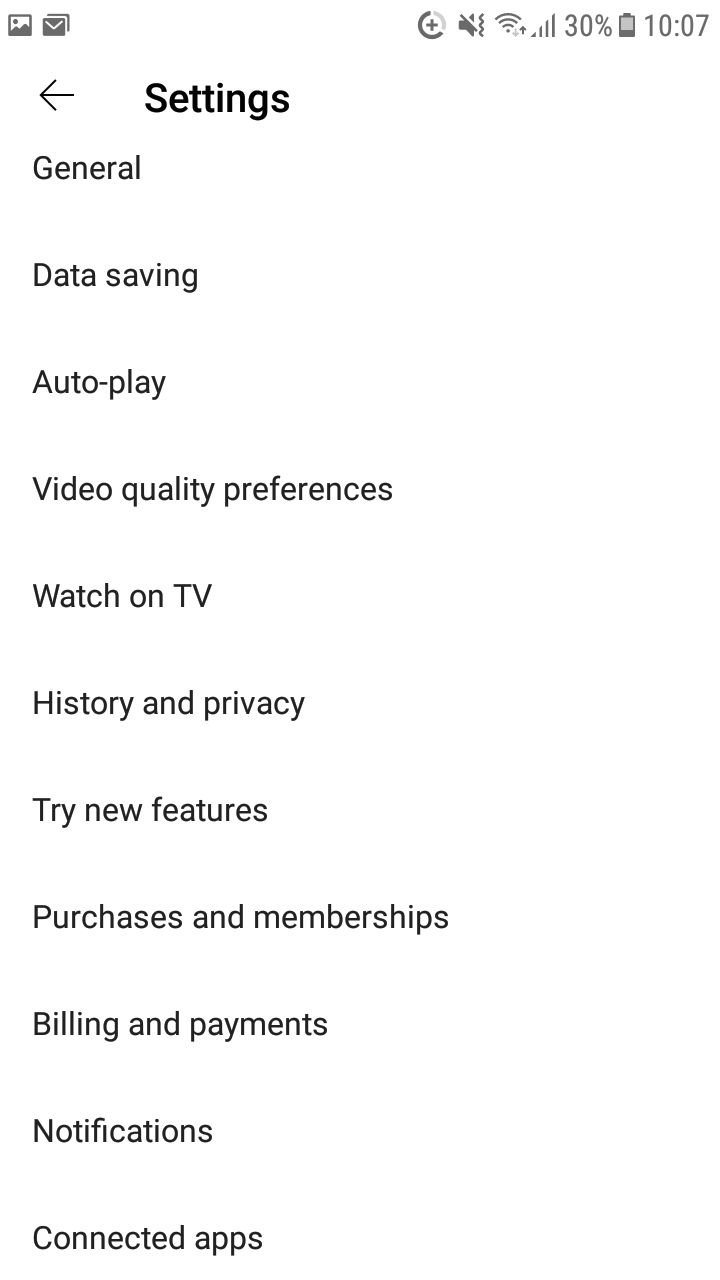Open General settings

(87, 168)
